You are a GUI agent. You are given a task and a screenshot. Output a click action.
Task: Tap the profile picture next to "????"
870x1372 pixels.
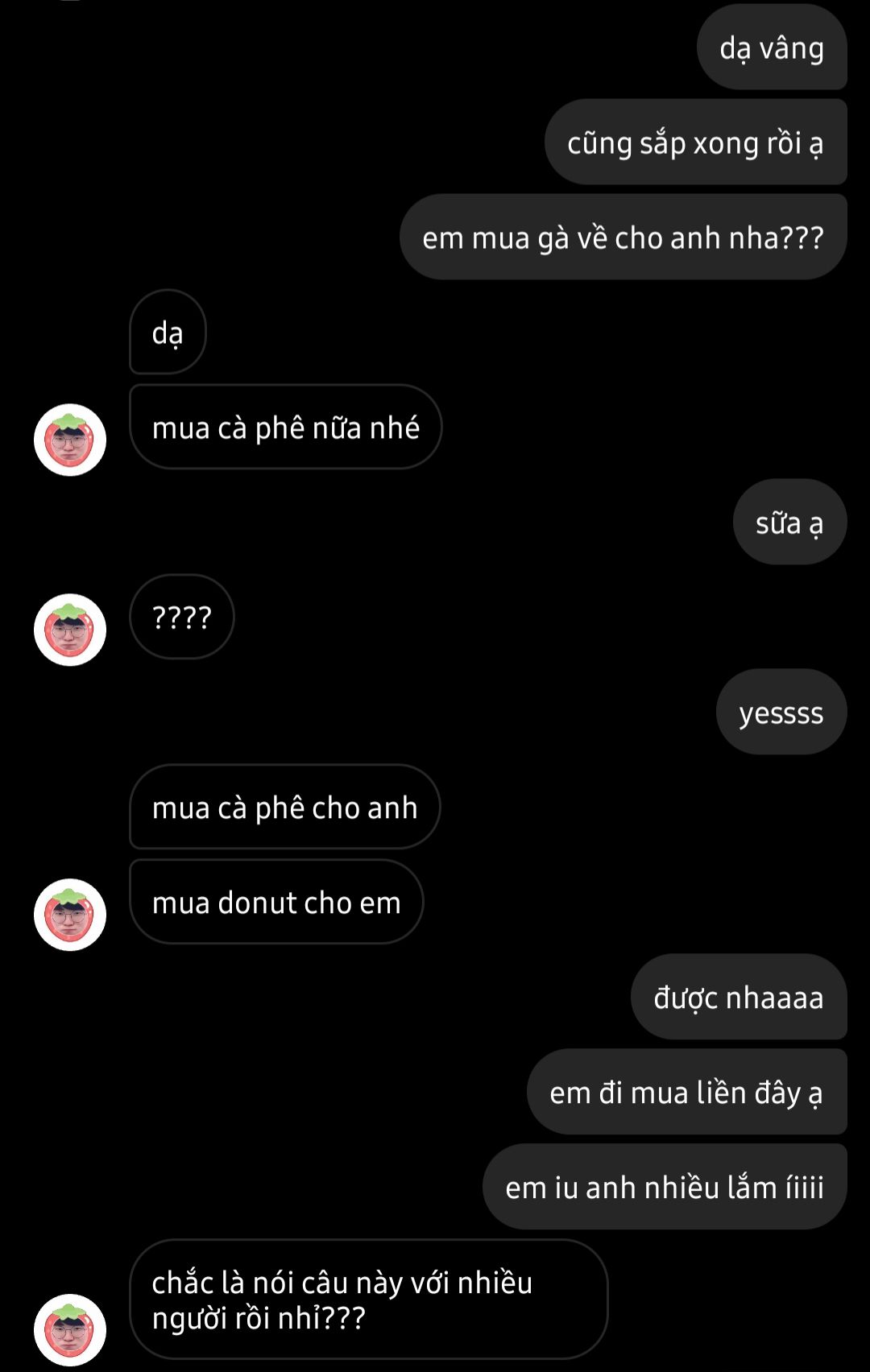[x=70, y=630]
